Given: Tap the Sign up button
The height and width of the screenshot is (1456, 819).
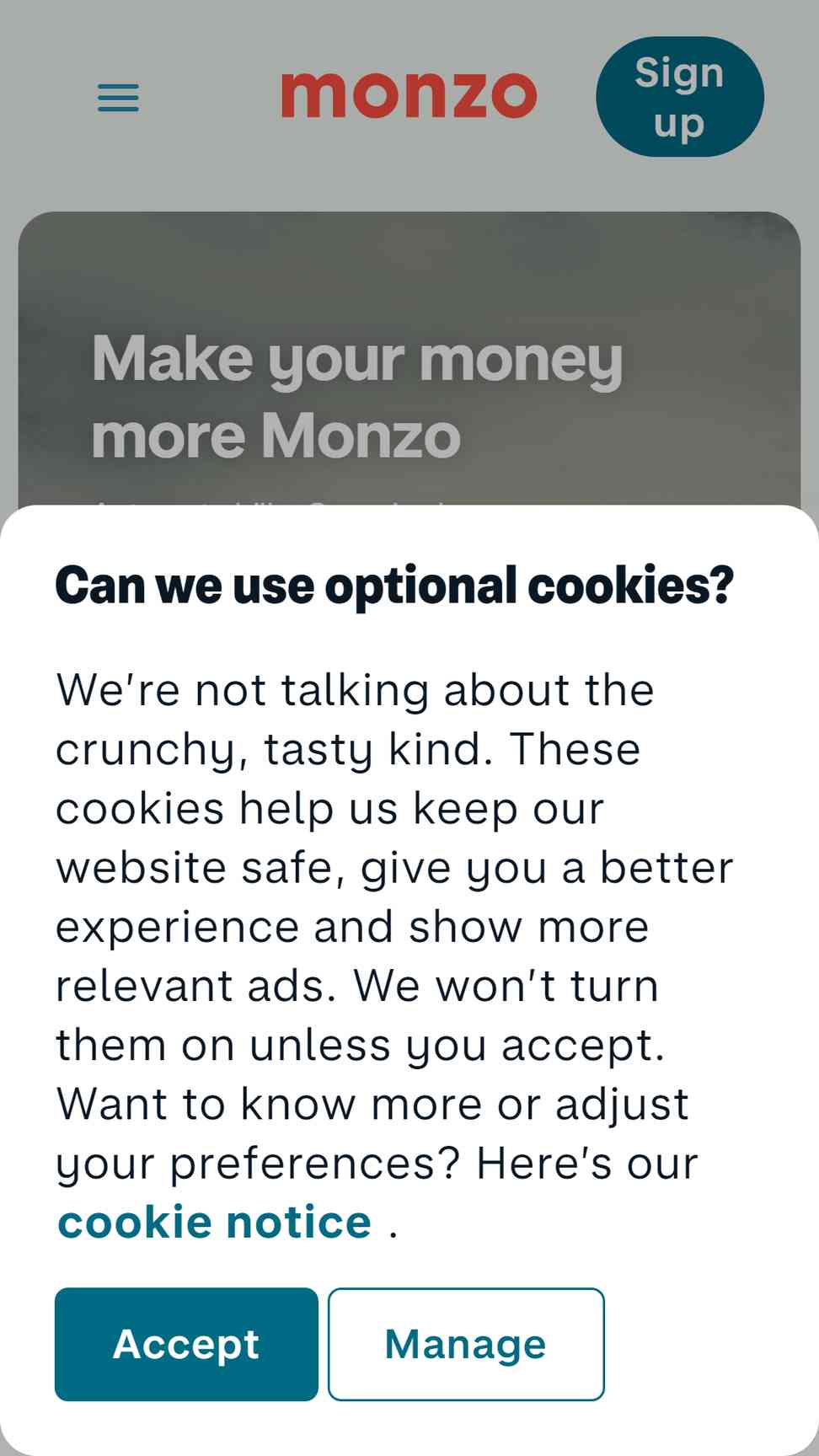Looking at the screenshot, I should click(x=679, y=97).
